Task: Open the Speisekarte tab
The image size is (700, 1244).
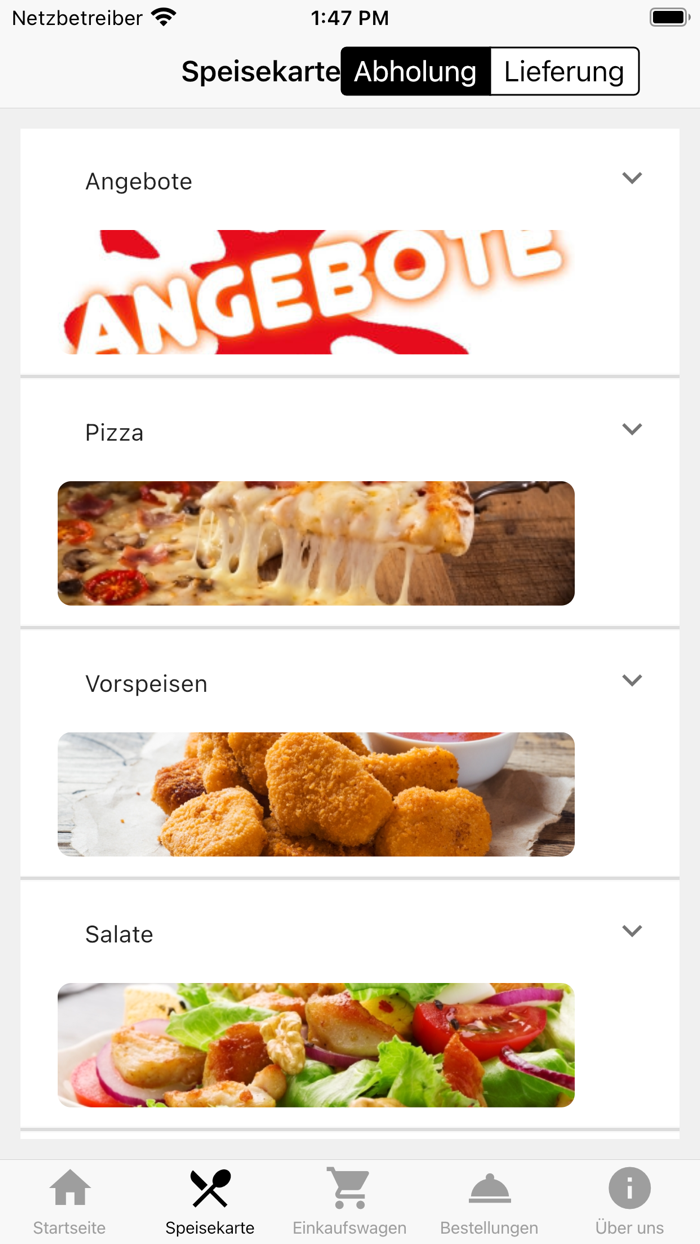Action: [210, 1201]
